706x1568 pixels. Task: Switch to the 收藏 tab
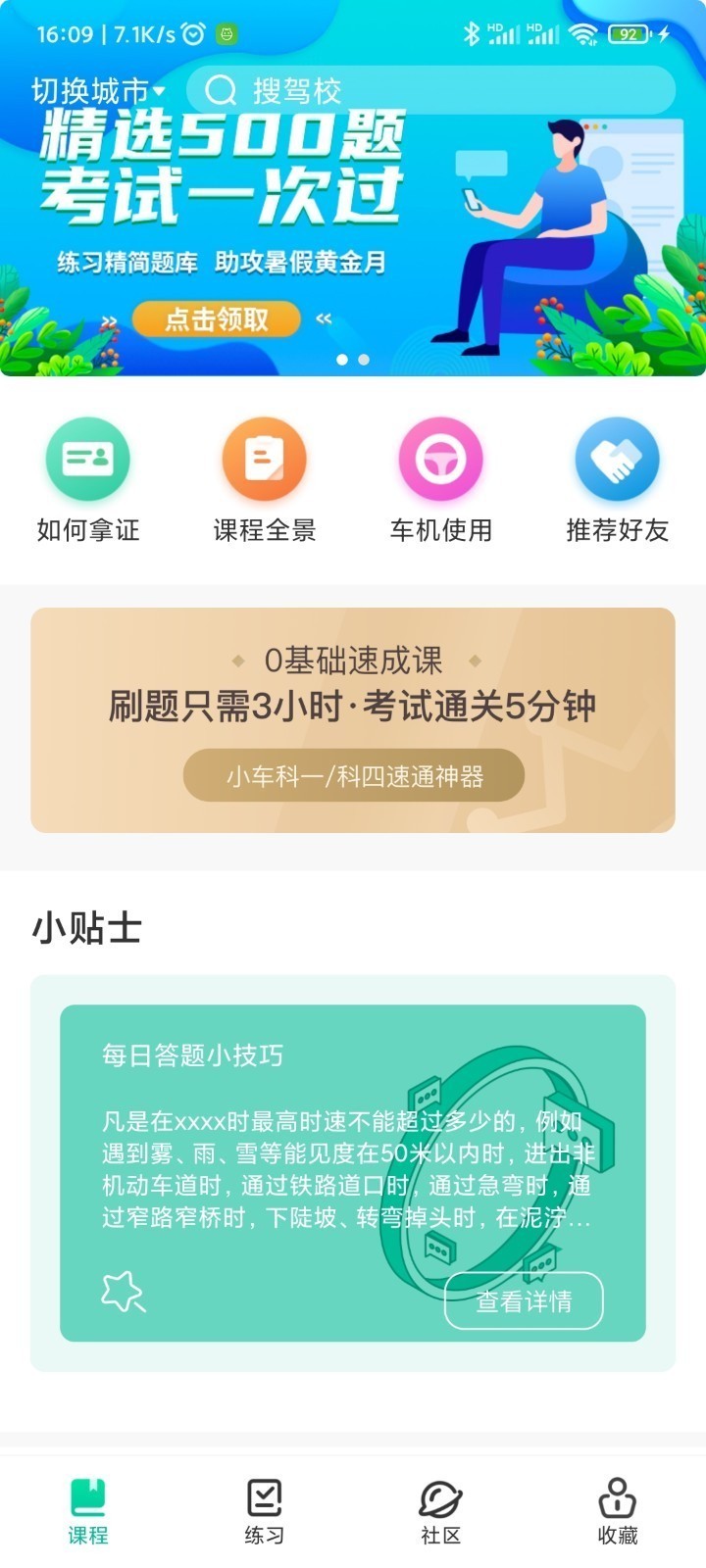click(x=617, y=1511)
